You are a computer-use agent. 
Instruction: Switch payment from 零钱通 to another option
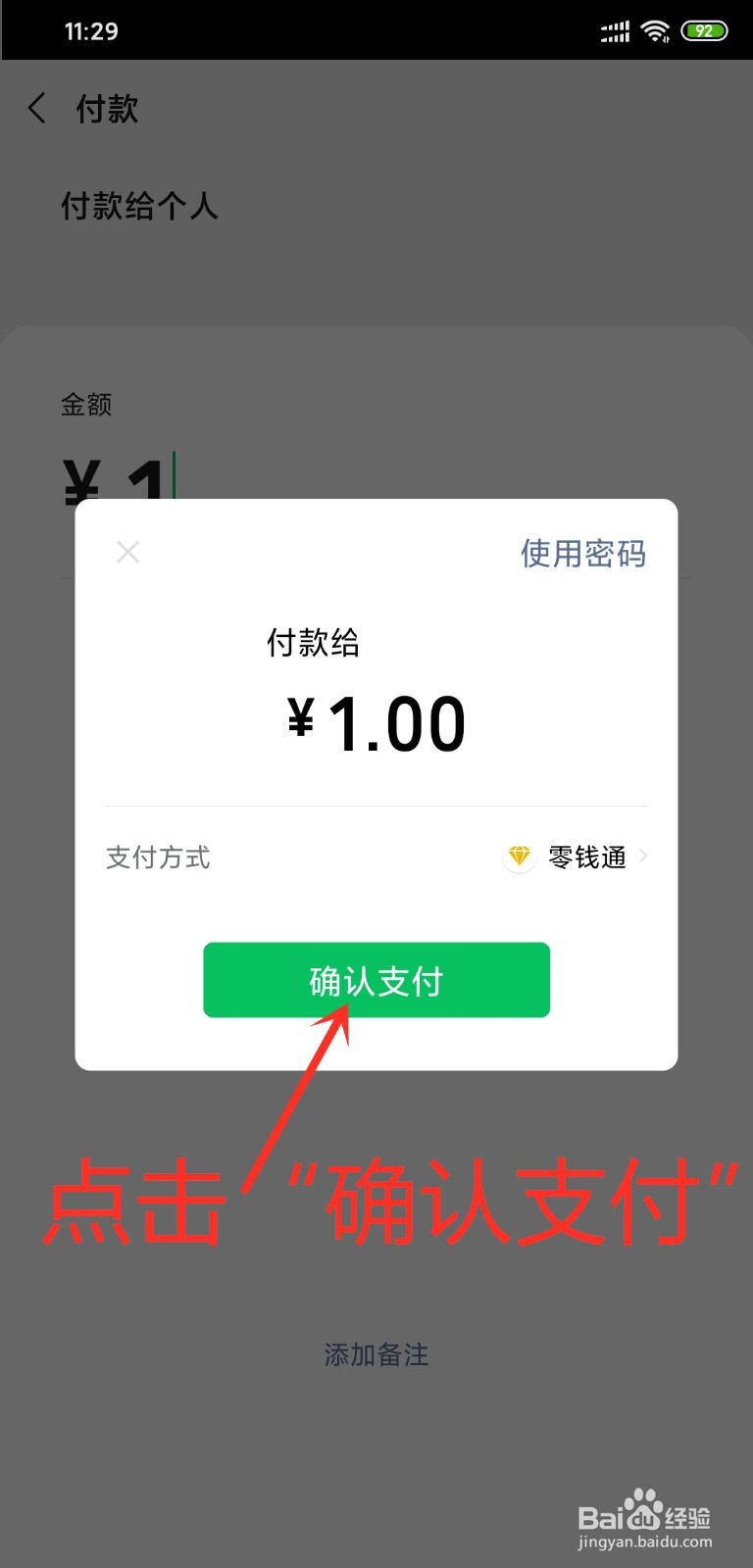pyautogui.click(x=643, y=856)
